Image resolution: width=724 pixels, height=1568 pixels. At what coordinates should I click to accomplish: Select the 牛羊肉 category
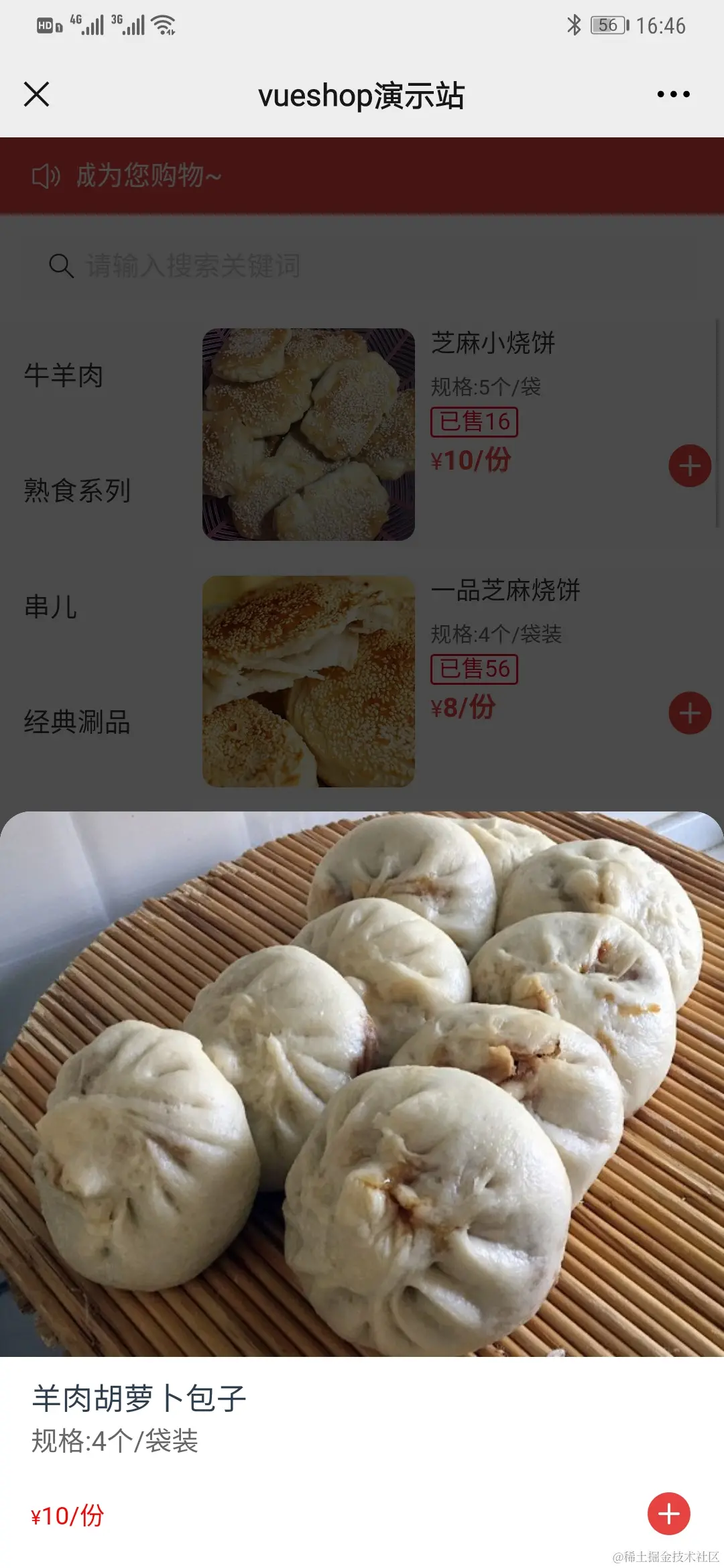64,375
